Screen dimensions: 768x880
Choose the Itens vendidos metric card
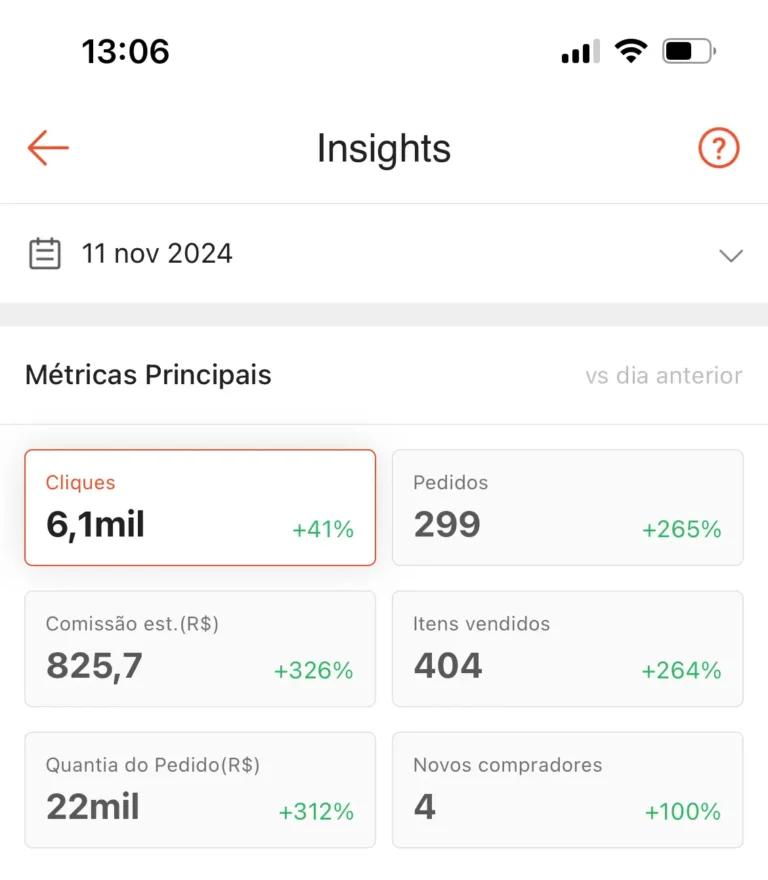tap(567, 649)
